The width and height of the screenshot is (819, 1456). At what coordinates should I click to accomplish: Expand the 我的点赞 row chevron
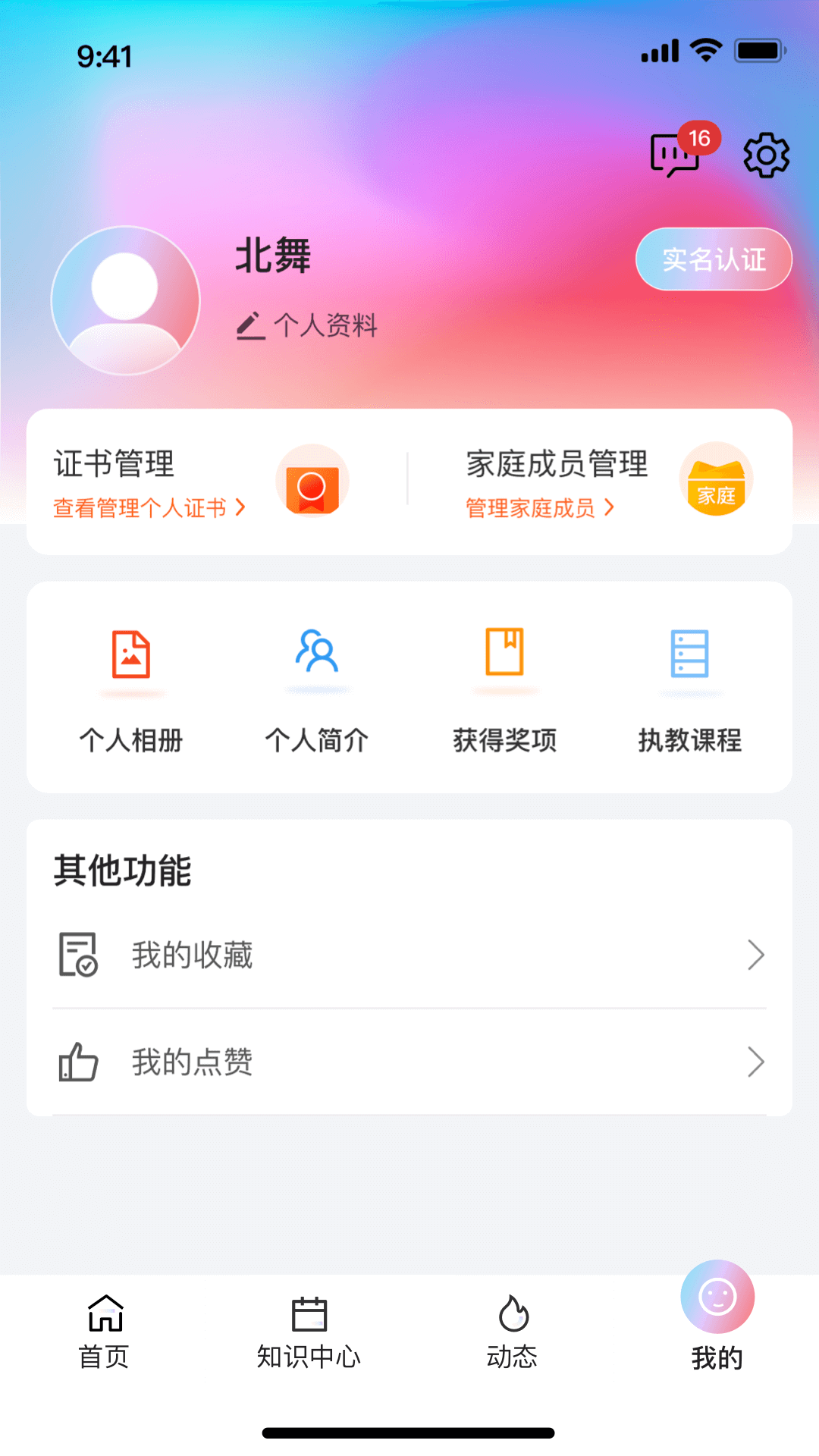(755, 1062)
